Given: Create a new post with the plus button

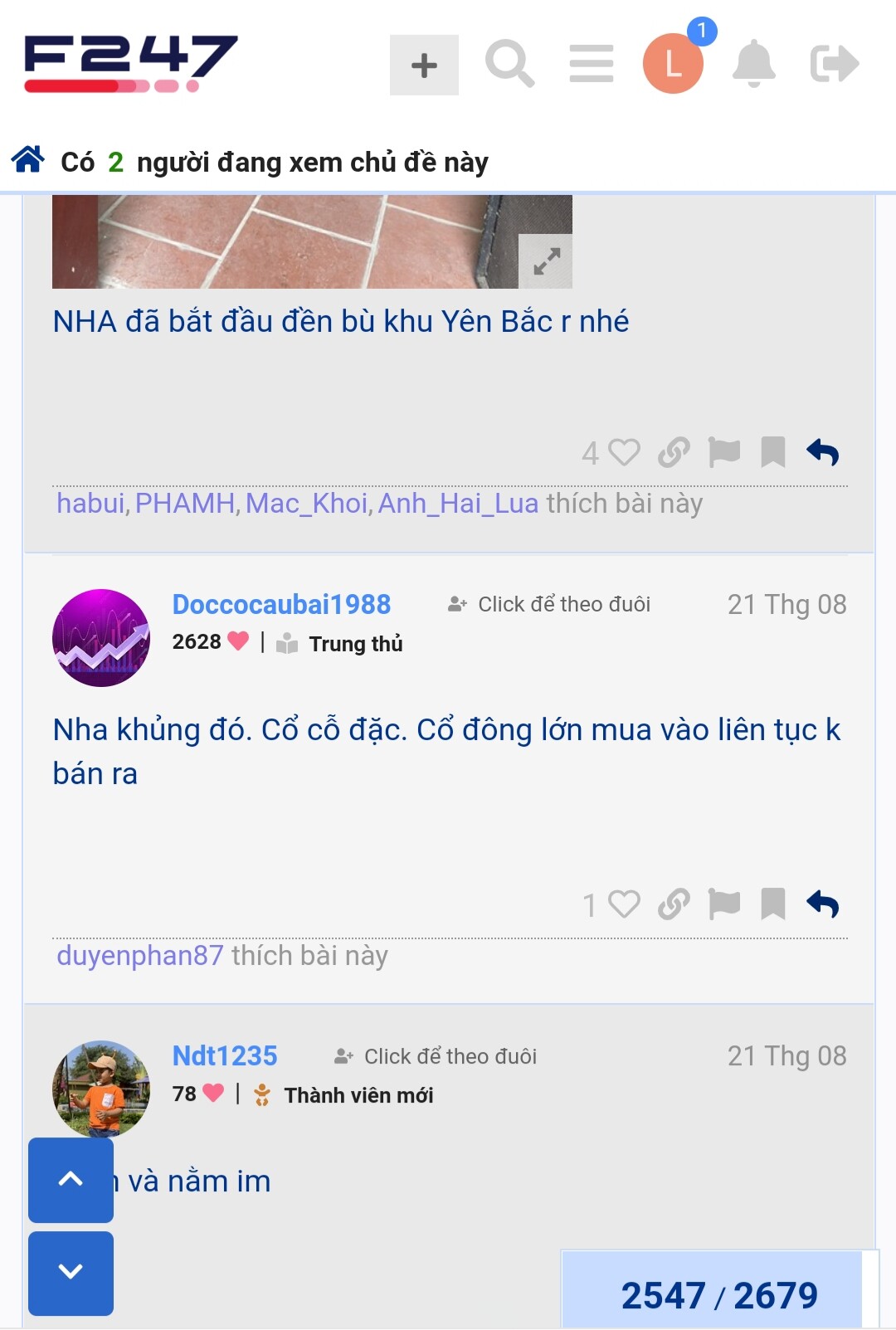Looking at the screenshot, I should coord(424,65).
